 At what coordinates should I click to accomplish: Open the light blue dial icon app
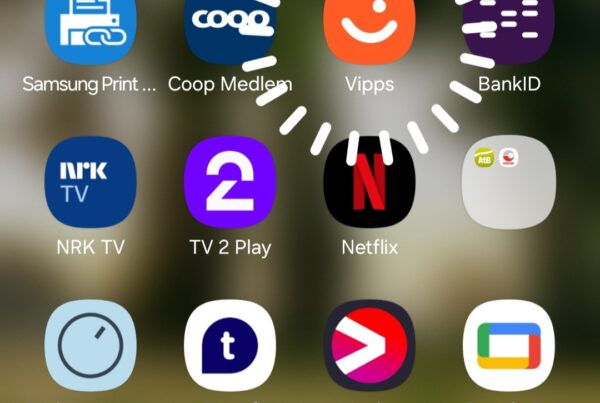click(x=90, y=345)
